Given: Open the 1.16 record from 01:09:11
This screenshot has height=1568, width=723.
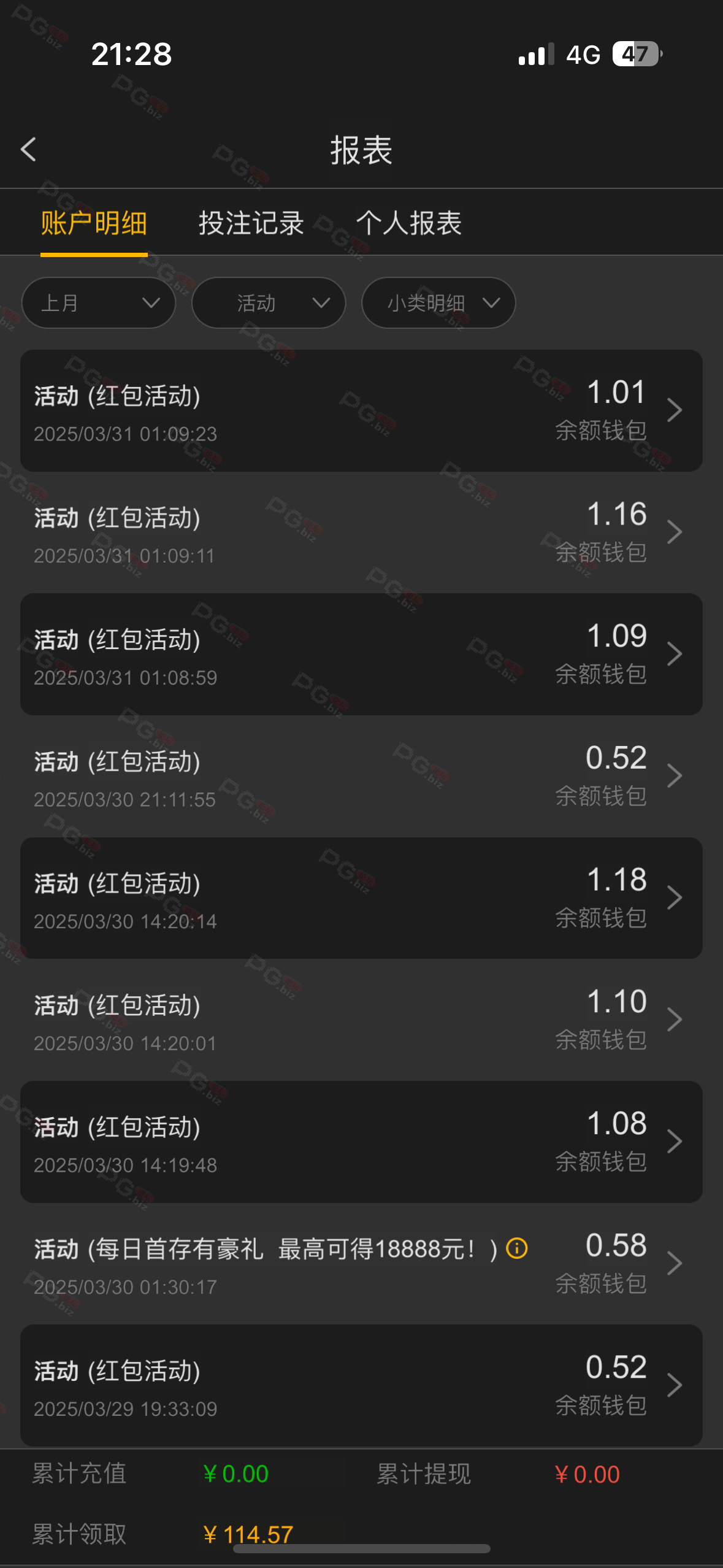Looking at the screenshot, I should [361, 532].
